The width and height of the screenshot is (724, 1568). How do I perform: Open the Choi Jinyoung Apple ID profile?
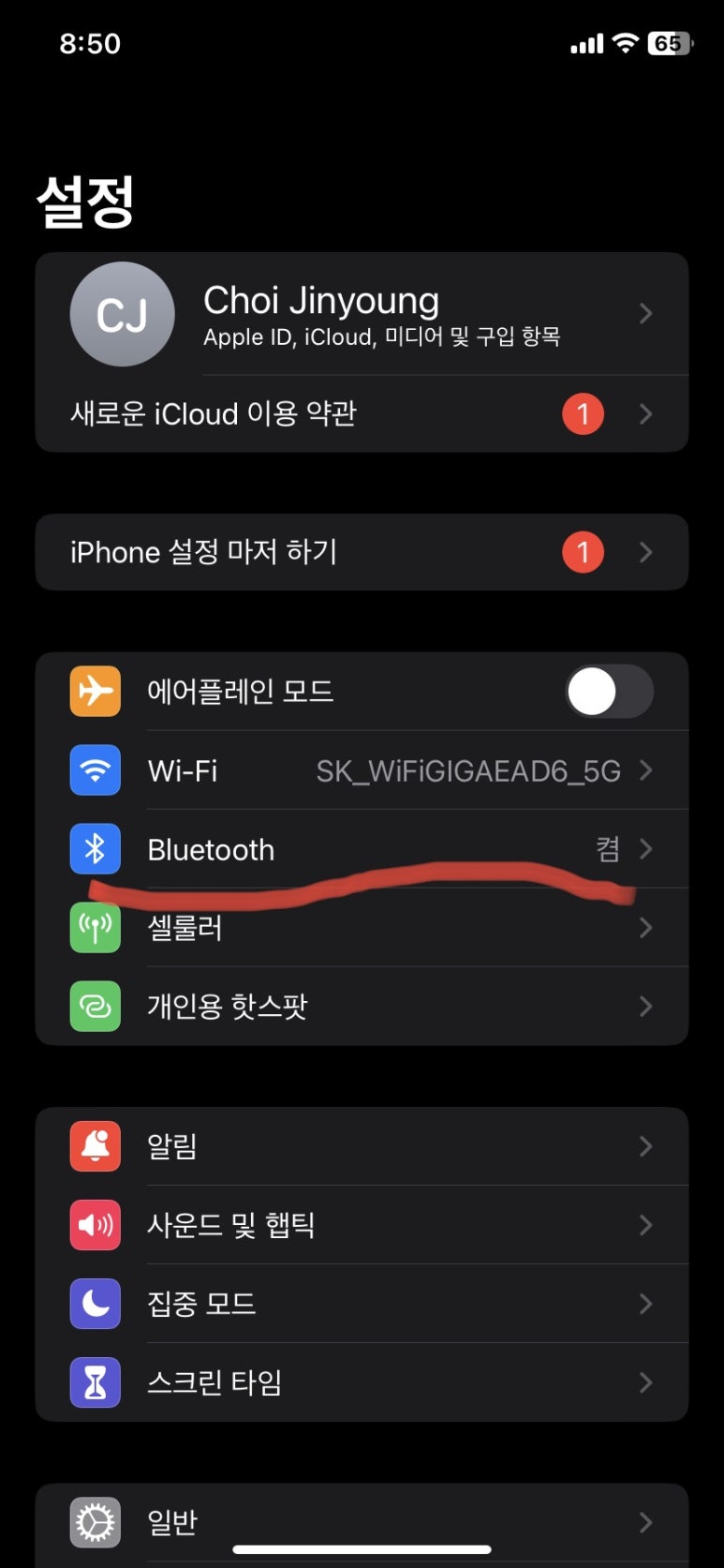tap(362, 314)
